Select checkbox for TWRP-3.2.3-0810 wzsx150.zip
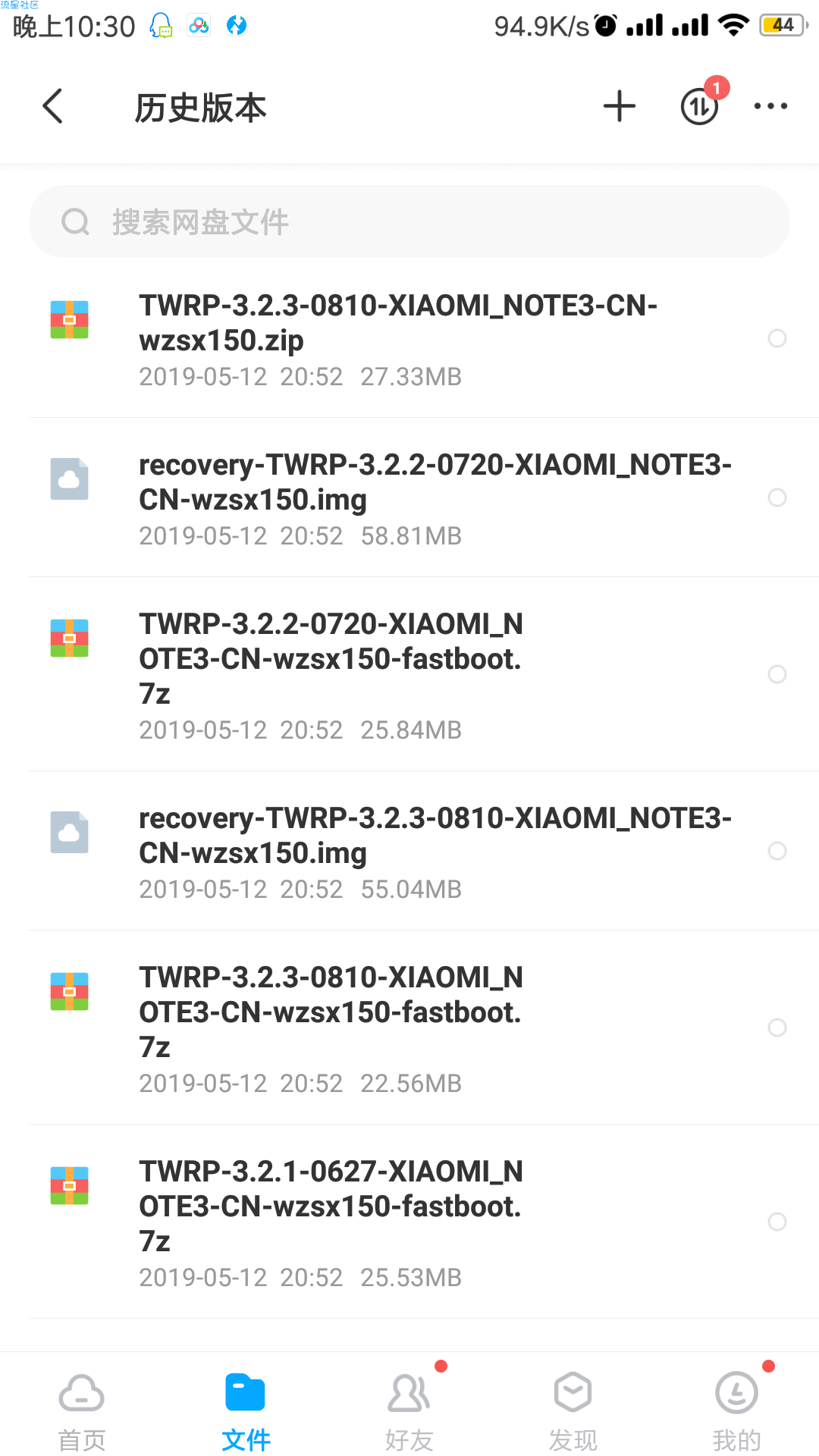819x1456 pixels. pos(777,338)
